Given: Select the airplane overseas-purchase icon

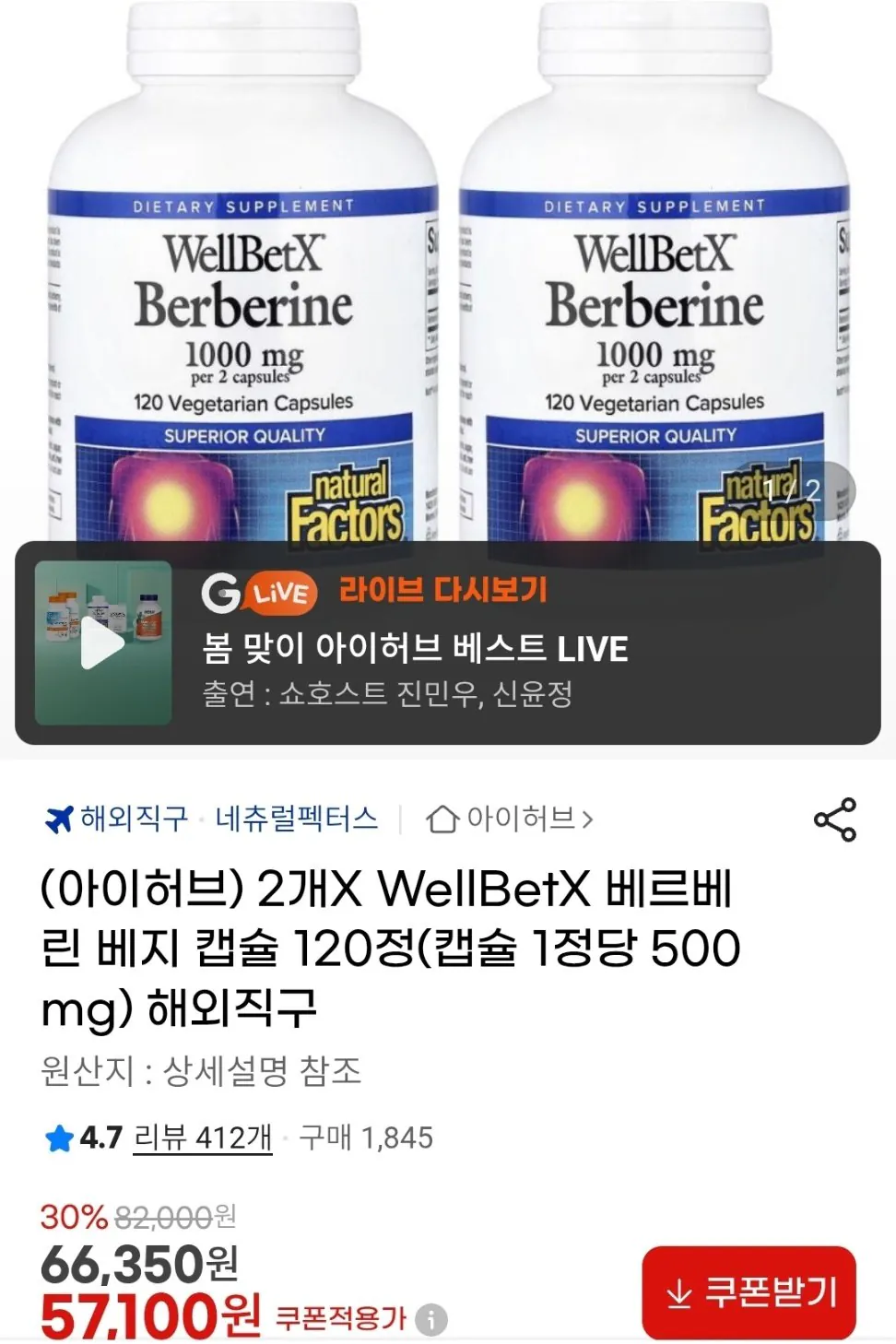Looking at the screenshot, I should (x=58, y=817).
